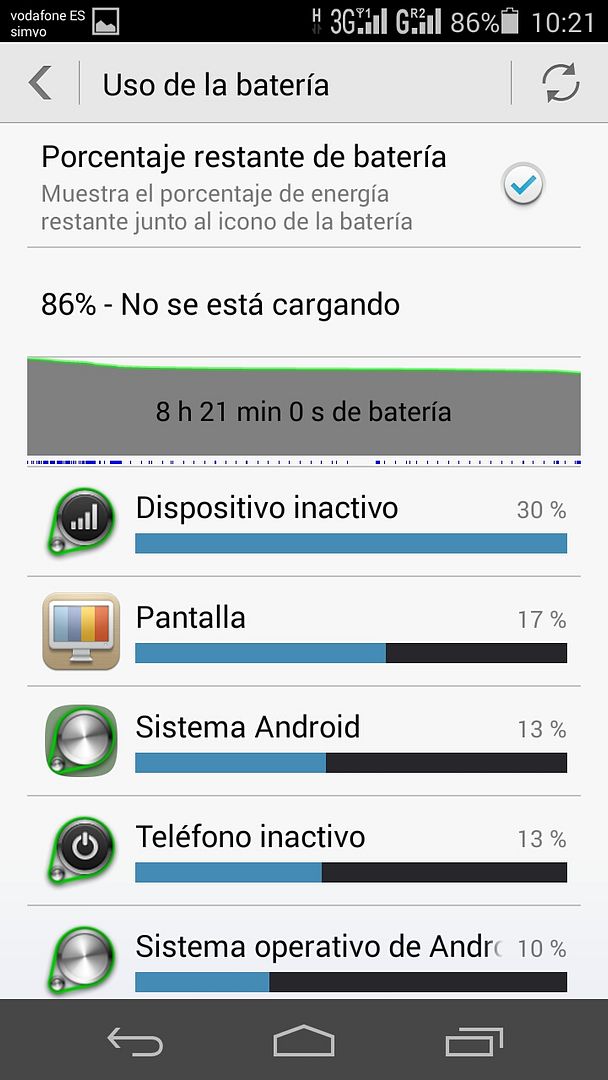Select the Sistema Android entry

303,742
